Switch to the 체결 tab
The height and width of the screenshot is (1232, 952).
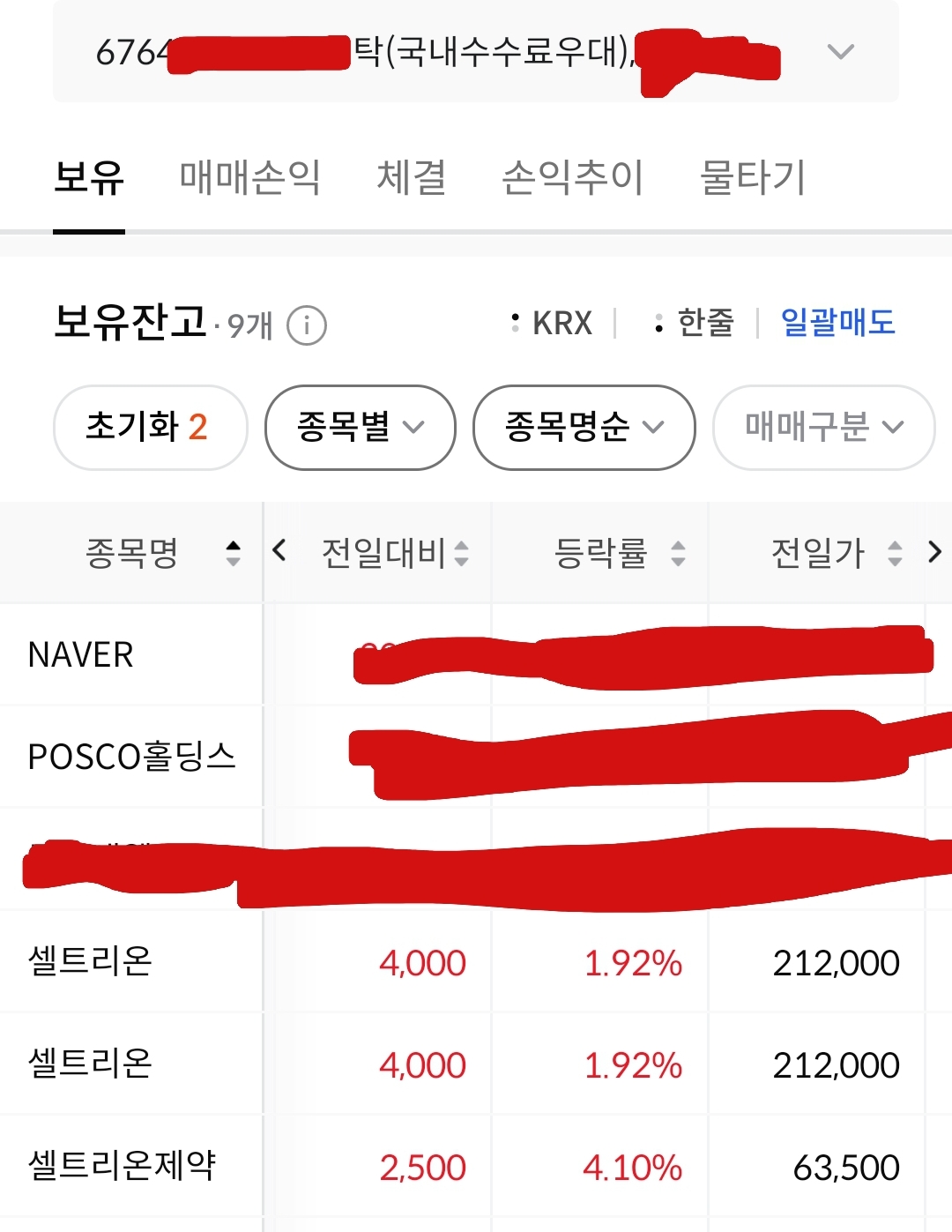[411, 177]
